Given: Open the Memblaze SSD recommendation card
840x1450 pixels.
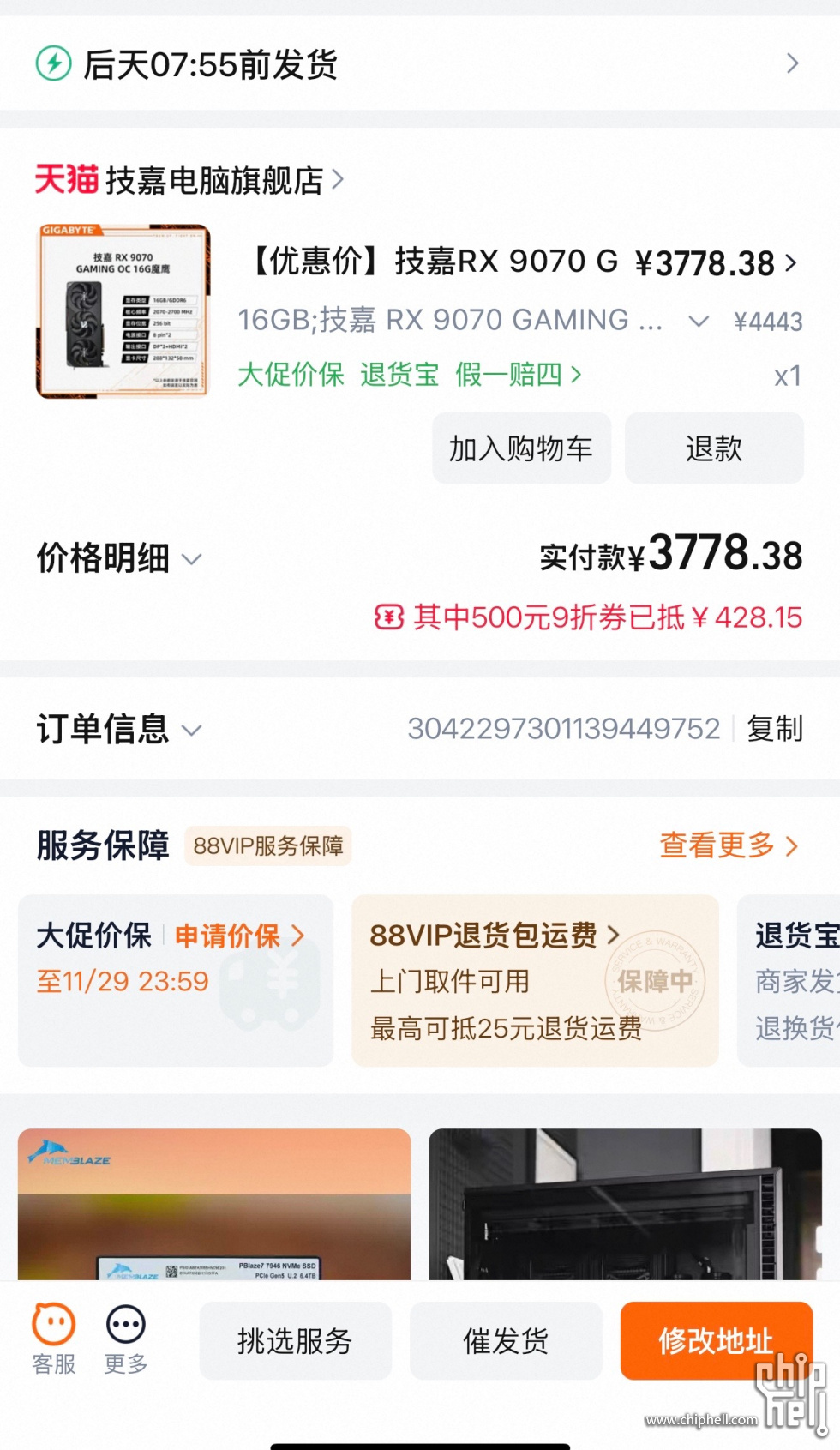Looking at the screenshot, I should click(214, 1204).
